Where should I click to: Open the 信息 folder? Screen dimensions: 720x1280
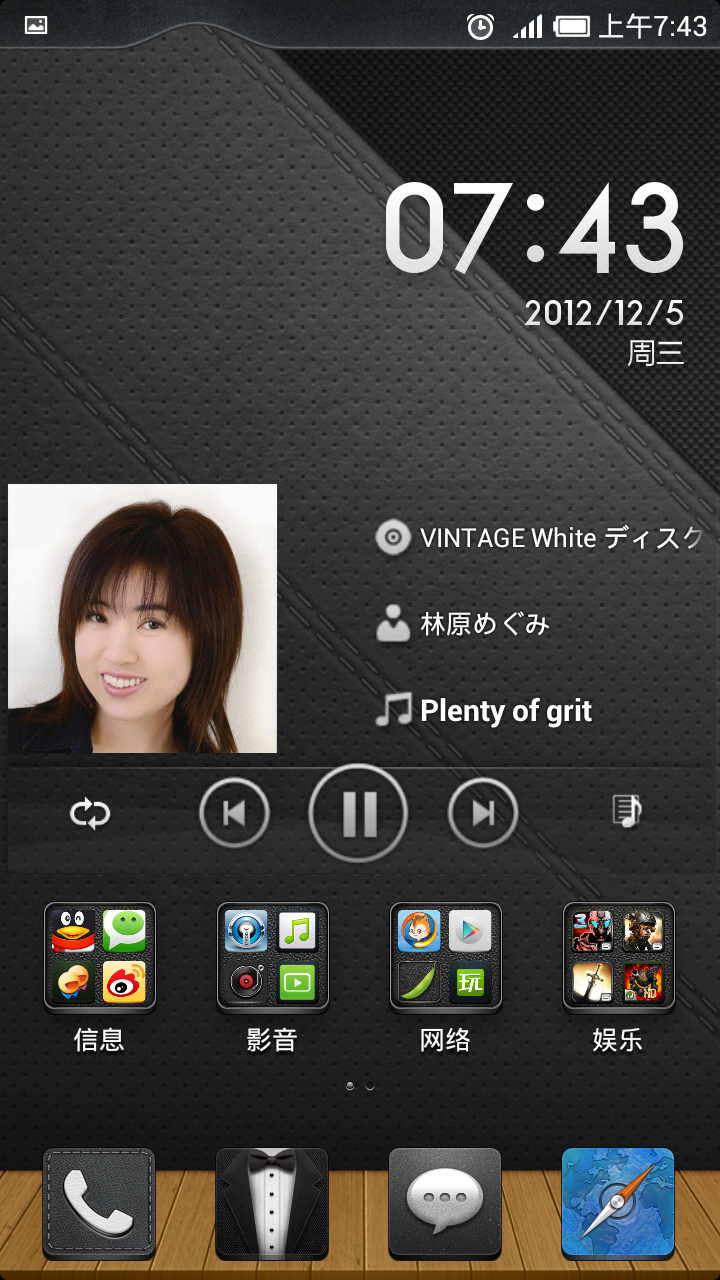[99, 957]
